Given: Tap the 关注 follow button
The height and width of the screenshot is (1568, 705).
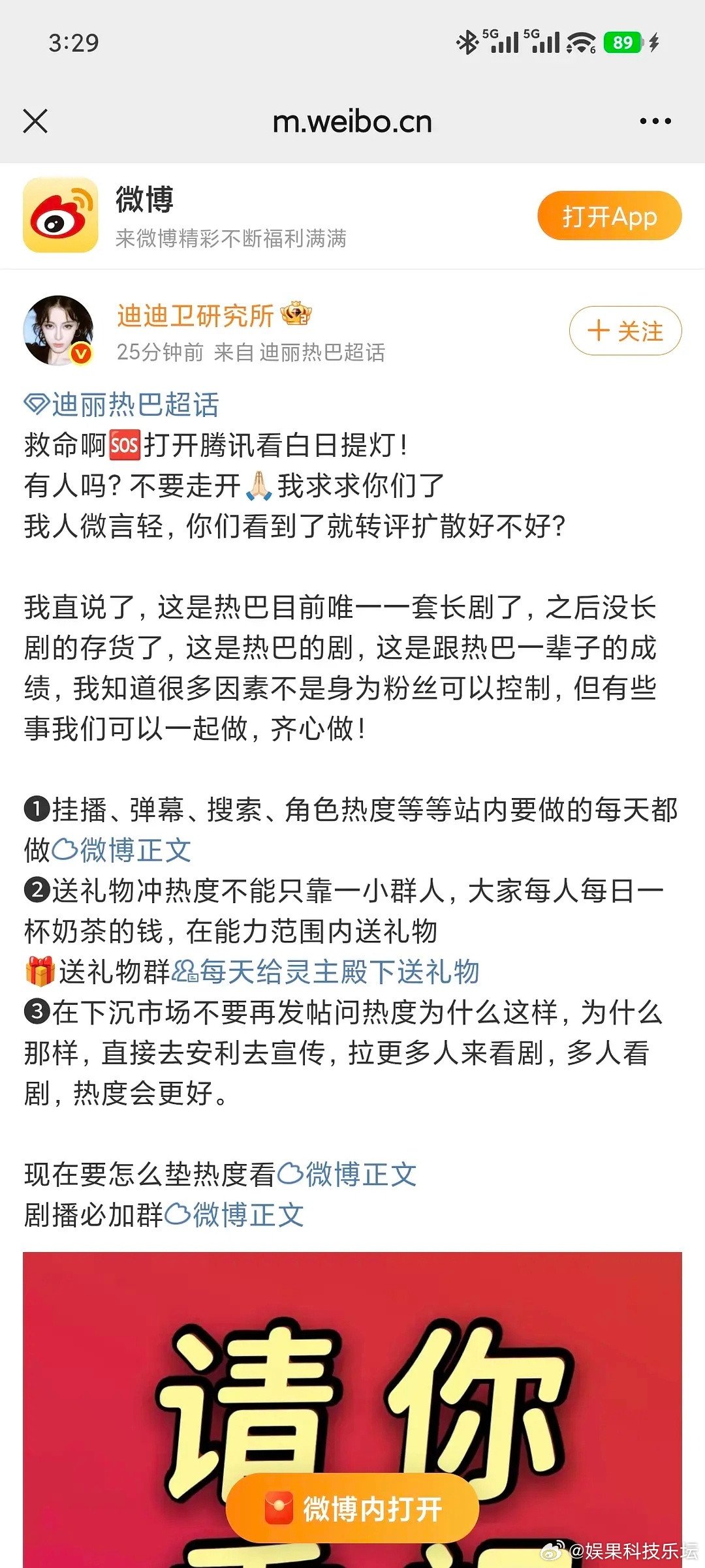Looking at the screenshot, I should (x=624, y=331).
